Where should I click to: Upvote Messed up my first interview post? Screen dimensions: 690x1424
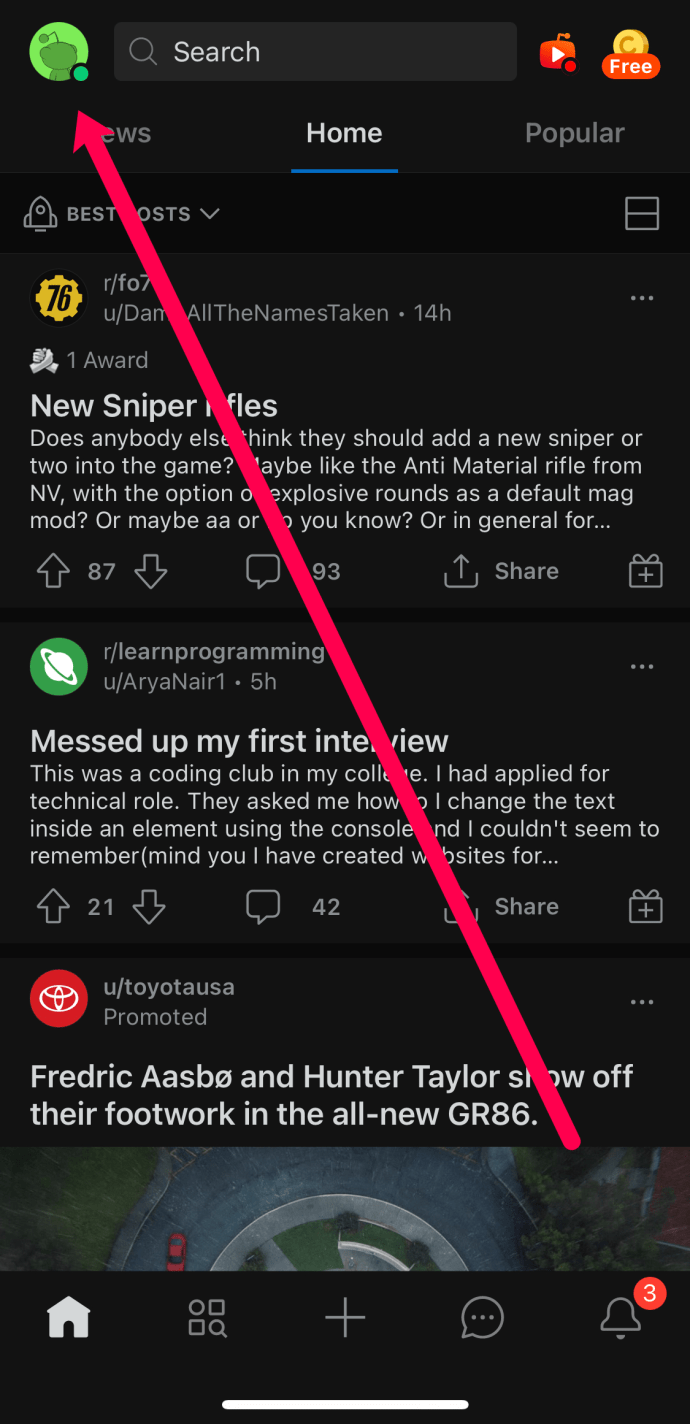[x=53, y=907]
